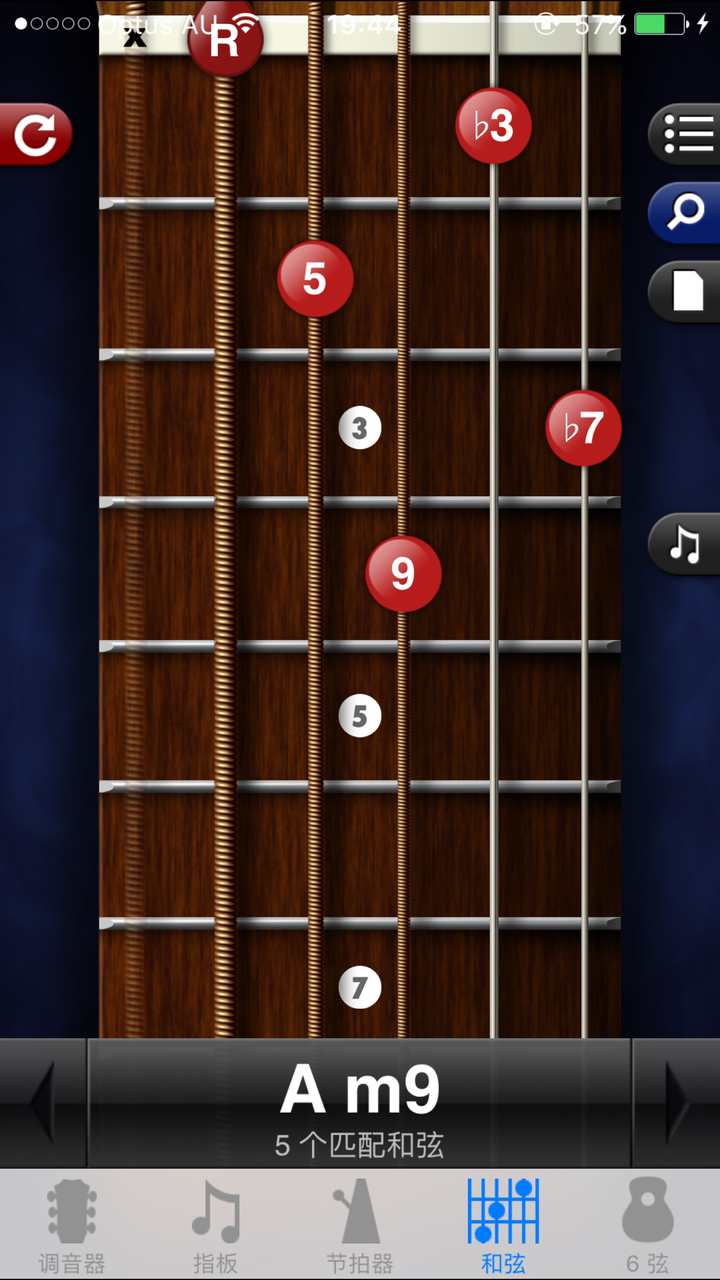Tap the red 5 note marker
The height and width of the screenshot is (1280, 720).
tap(315, 279)
